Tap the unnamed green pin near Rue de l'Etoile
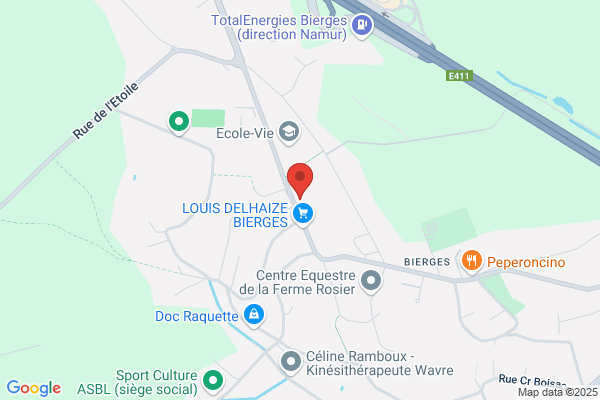This screenshot has width=600, height=400. coord(179,122)
